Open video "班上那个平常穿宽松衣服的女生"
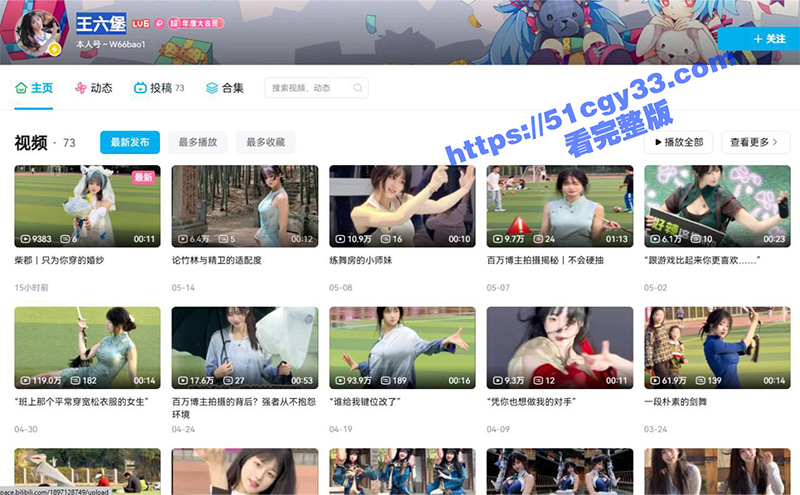The height and width of the screenshot is (495, 800). (x=87, y=347)
